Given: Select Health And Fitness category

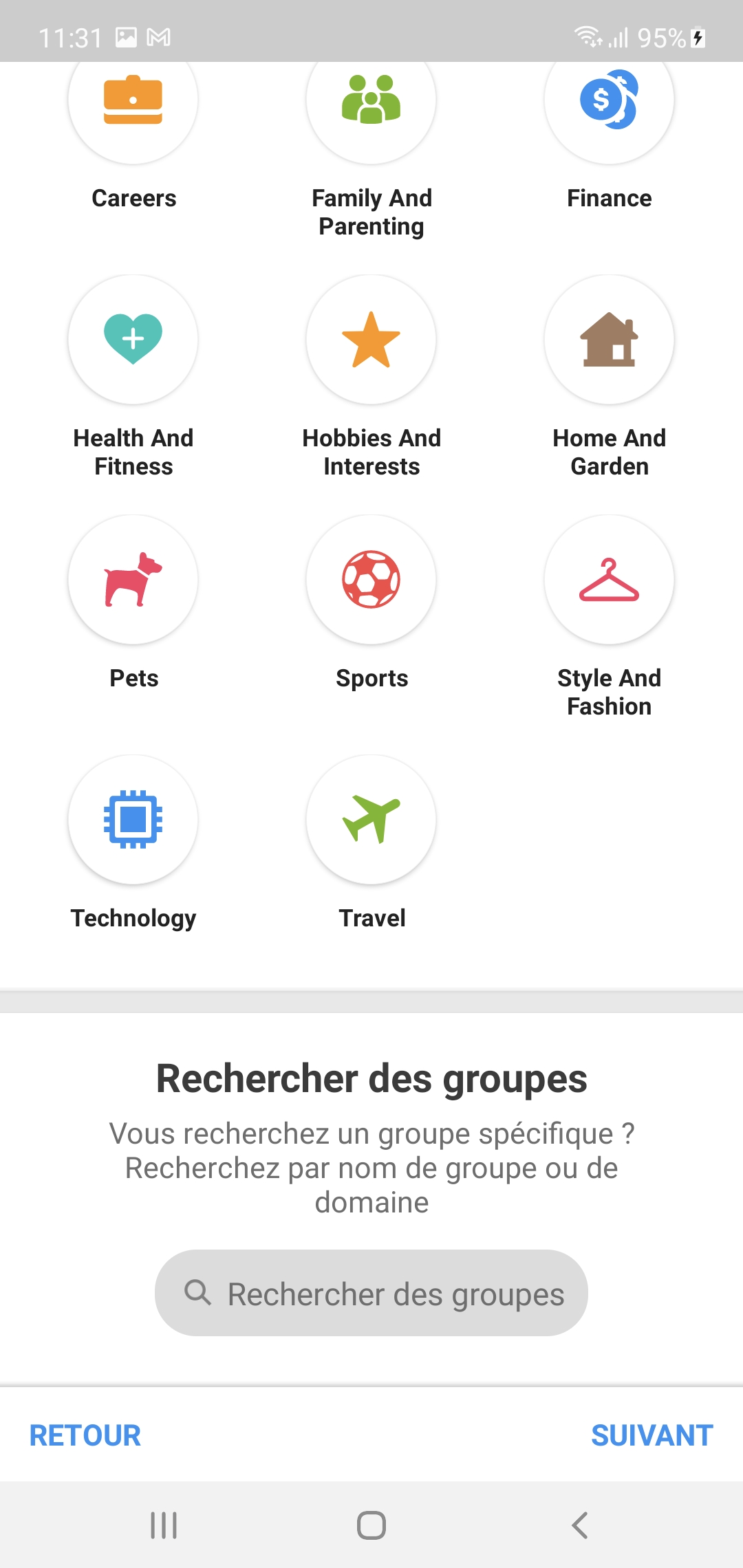Looking at the screenshot, I should pos(133,340).
